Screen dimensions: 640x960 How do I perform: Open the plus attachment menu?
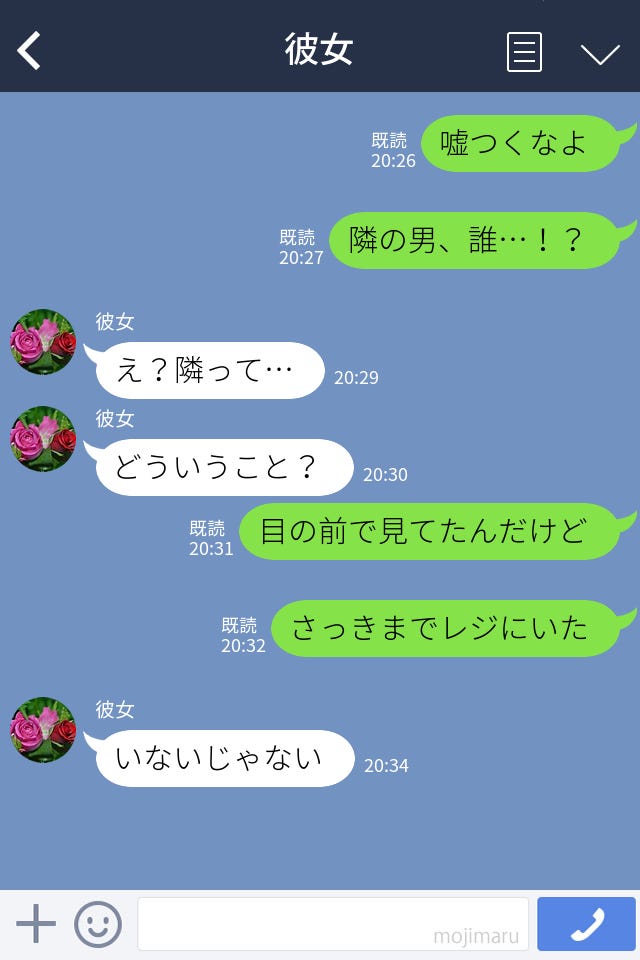[36, 924]
